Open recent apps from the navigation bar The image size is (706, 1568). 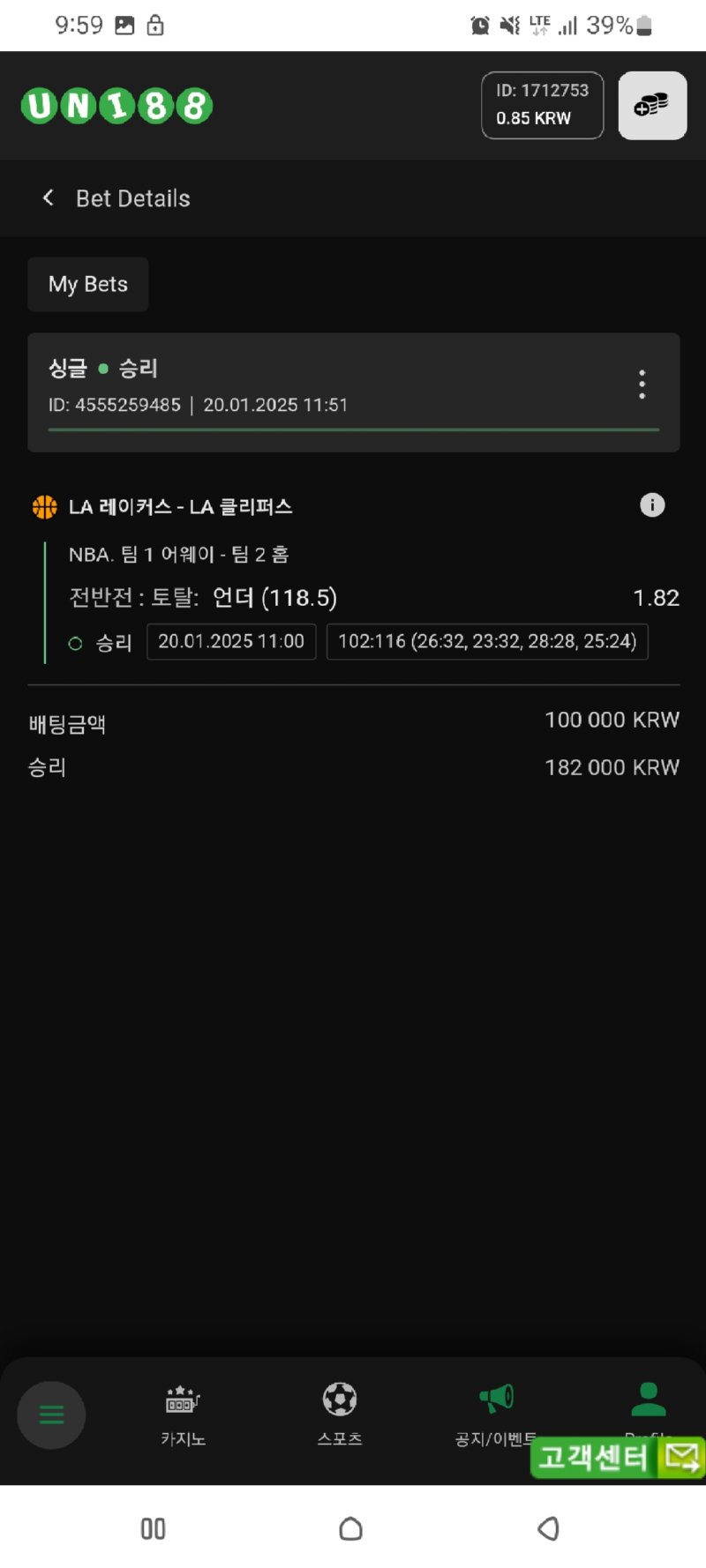[154, 1528]
